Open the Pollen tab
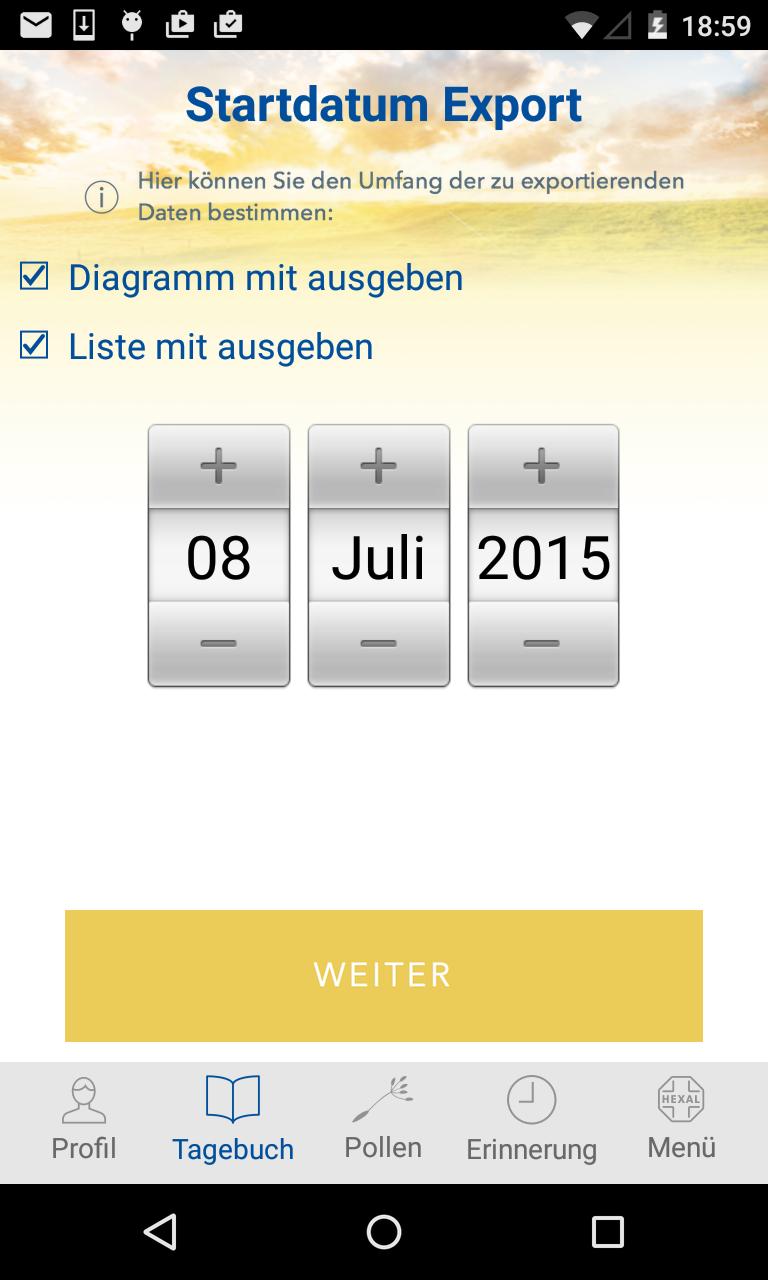Viewport: 768px width, 1280px height. (x=383, y=1120)
